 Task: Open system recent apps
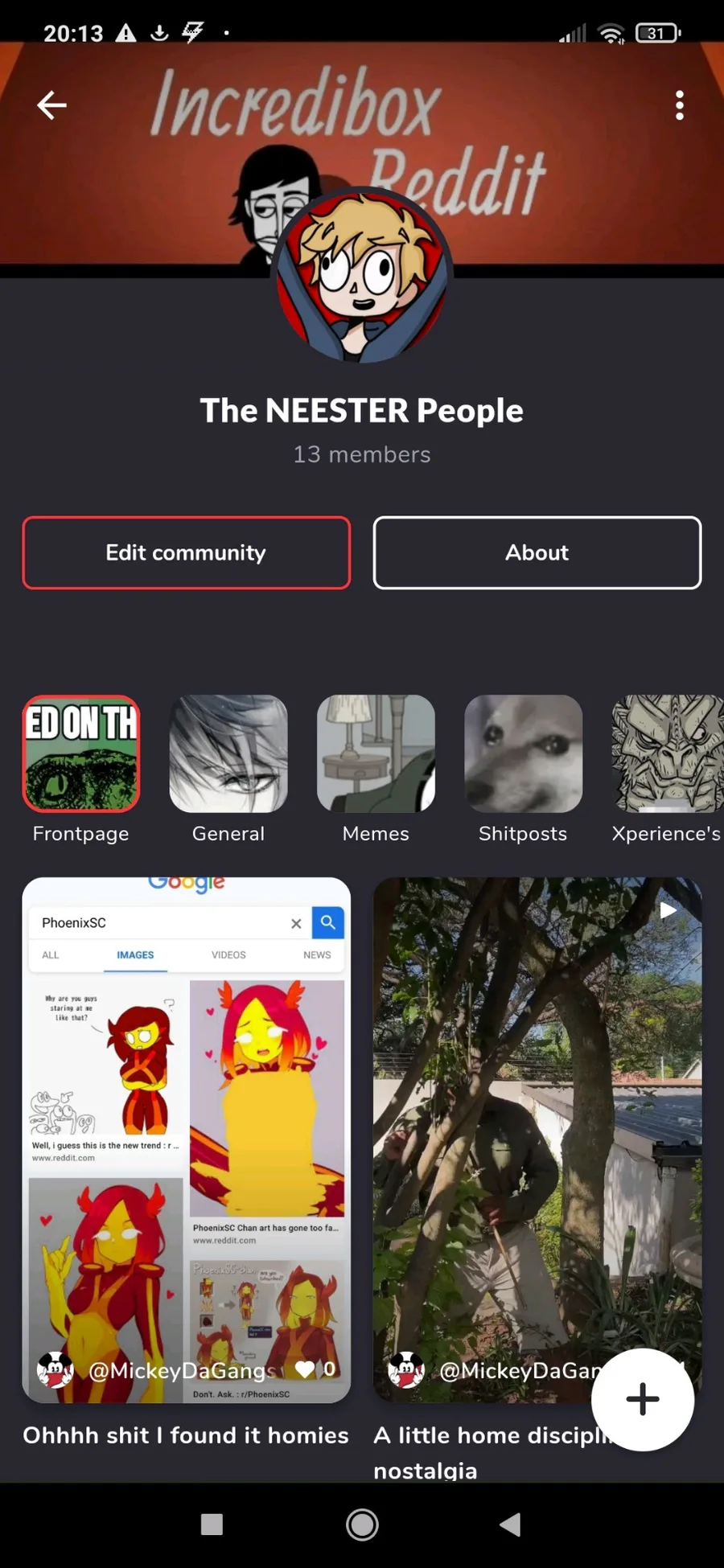[x=212, y=1525]
